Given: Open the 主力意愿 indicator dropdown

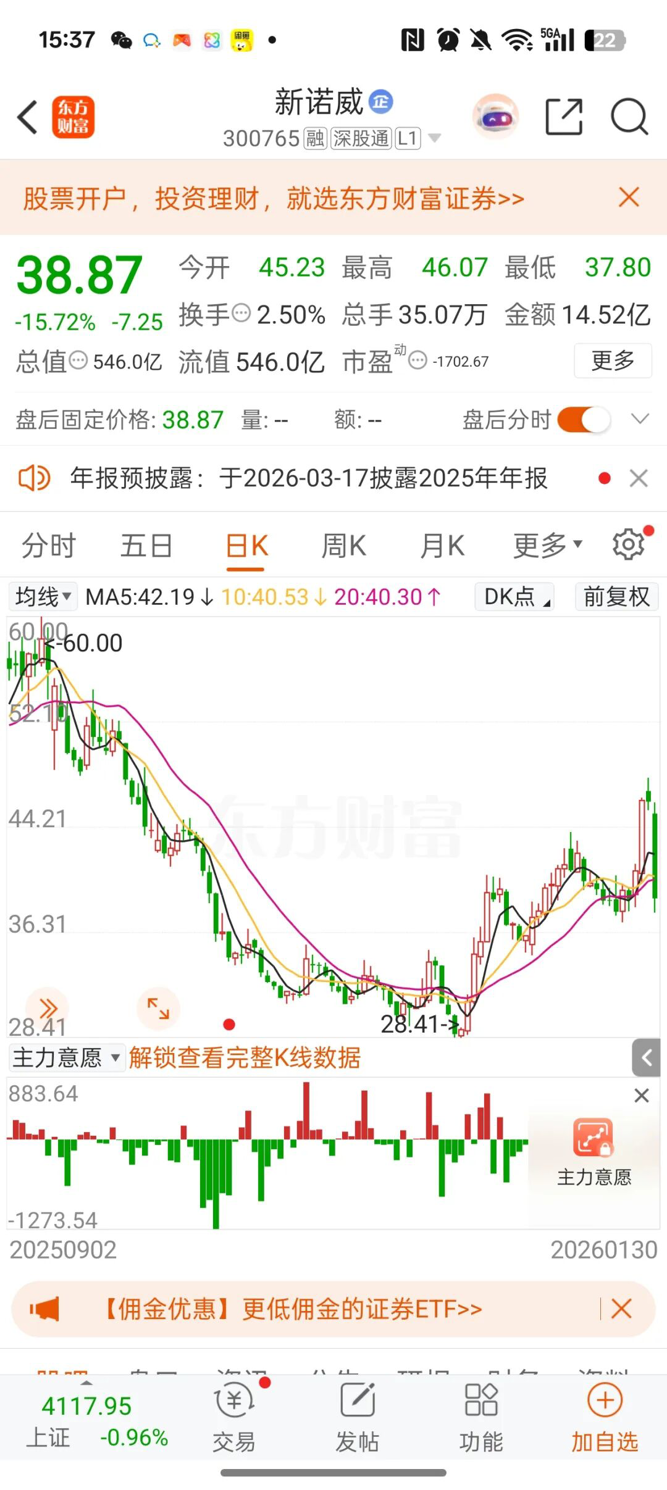Looking at the screenshot, I should 66,1057.
